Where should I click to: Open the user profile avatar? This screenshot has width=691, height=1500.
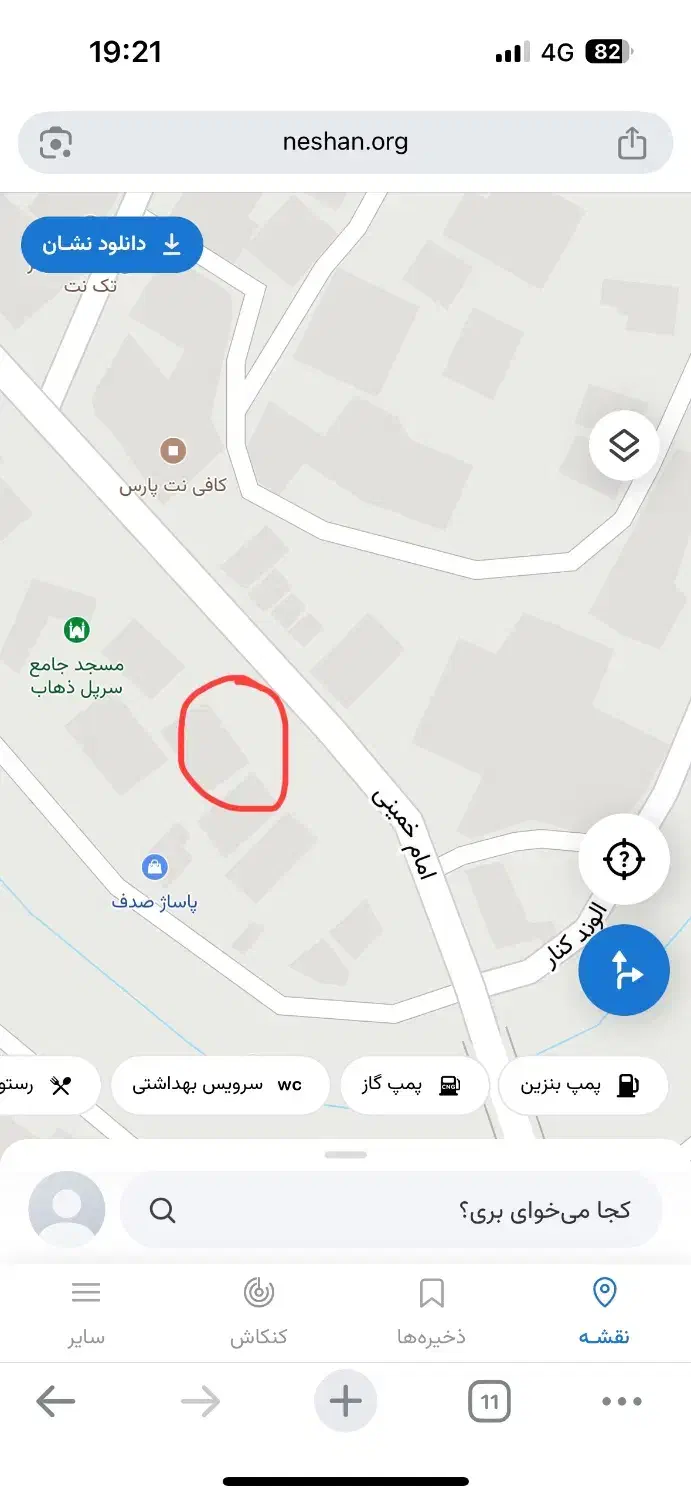pyautogui.click(x=67, y=1210)
